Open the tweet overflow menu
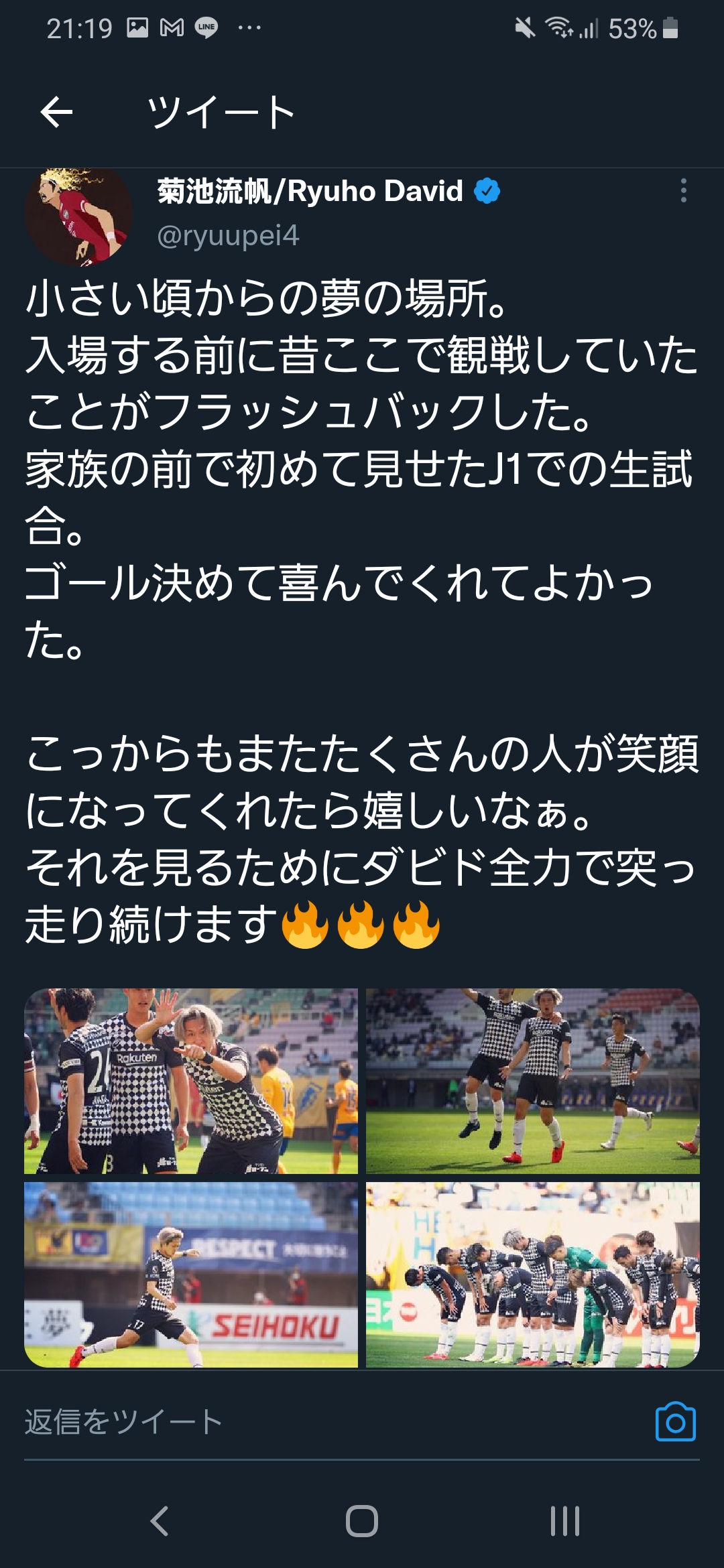This screenshot has height=1568, width=724. (x=683, y=191)
